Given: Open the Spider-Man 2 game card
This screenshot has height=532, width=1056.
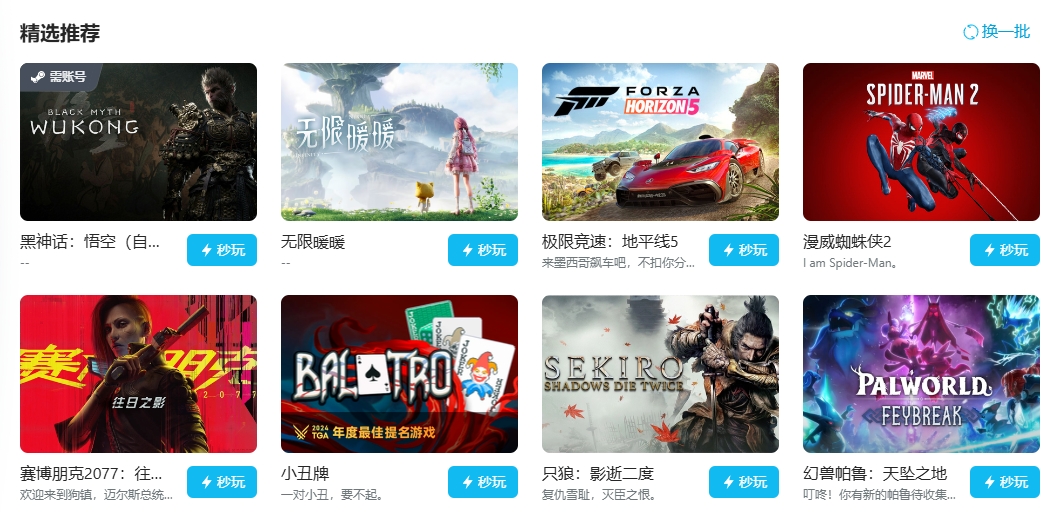Looking at the screenshot, I should pos(921,142).
